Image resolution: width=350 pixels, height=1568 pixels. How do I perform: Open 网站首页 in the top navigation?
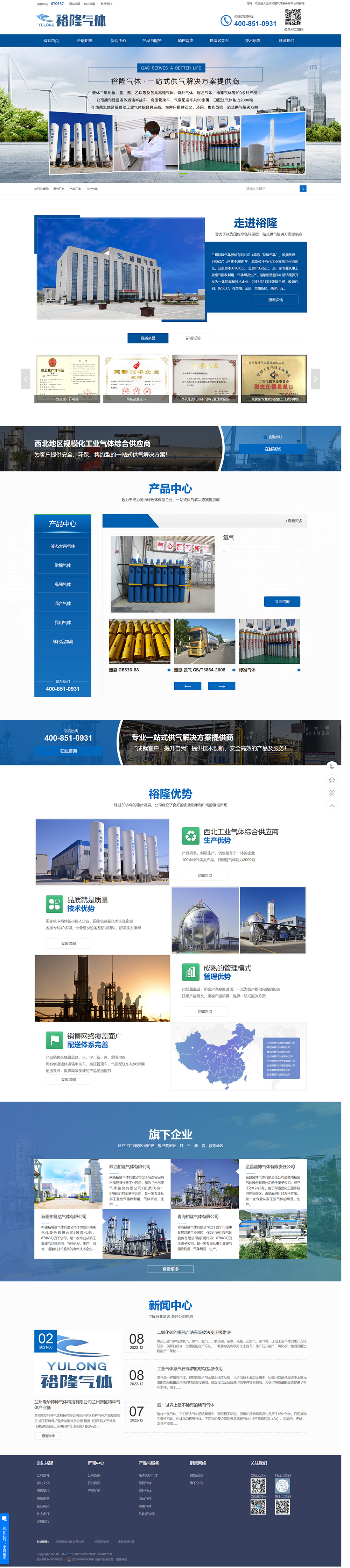(51, 41)
